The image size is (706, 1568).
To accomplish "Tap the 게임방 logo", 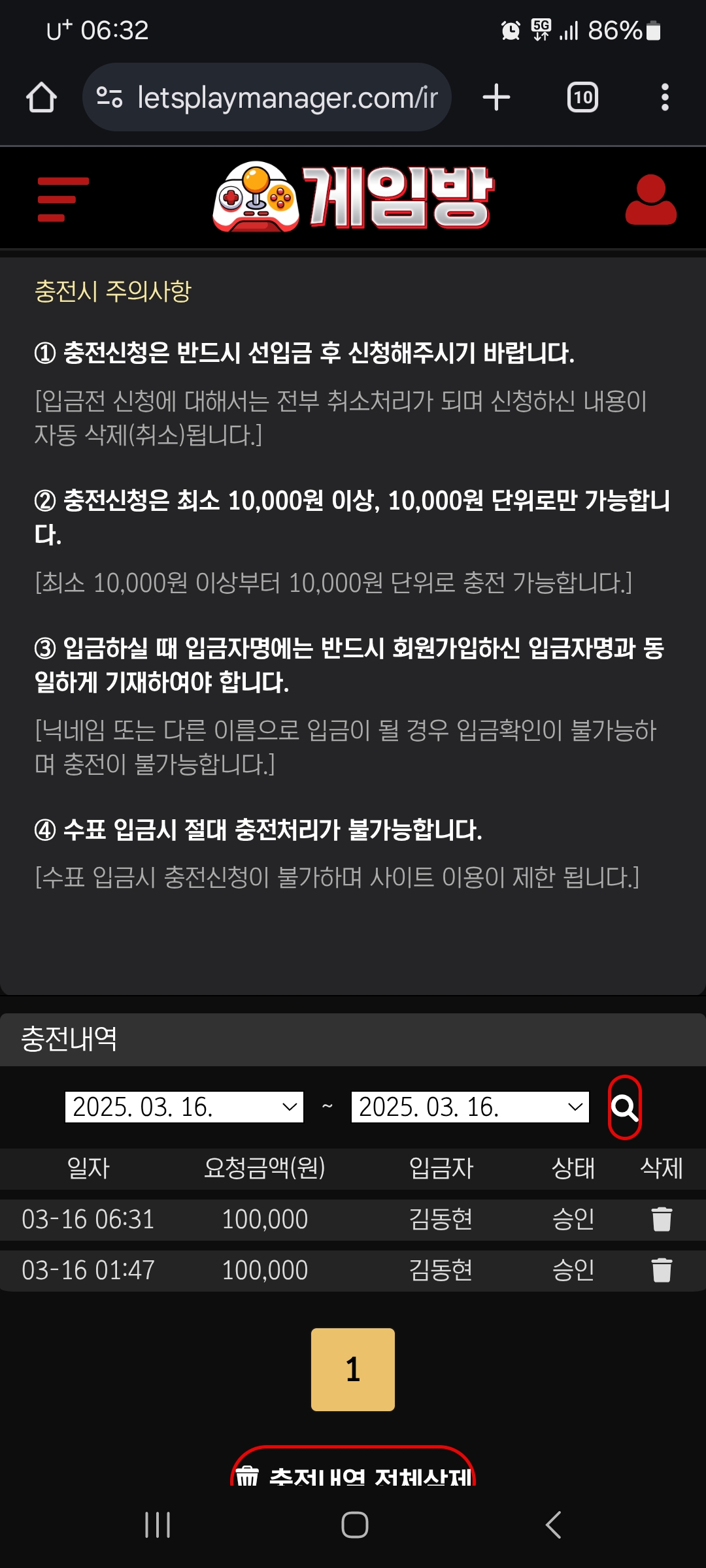I will (x=353, y=197).
